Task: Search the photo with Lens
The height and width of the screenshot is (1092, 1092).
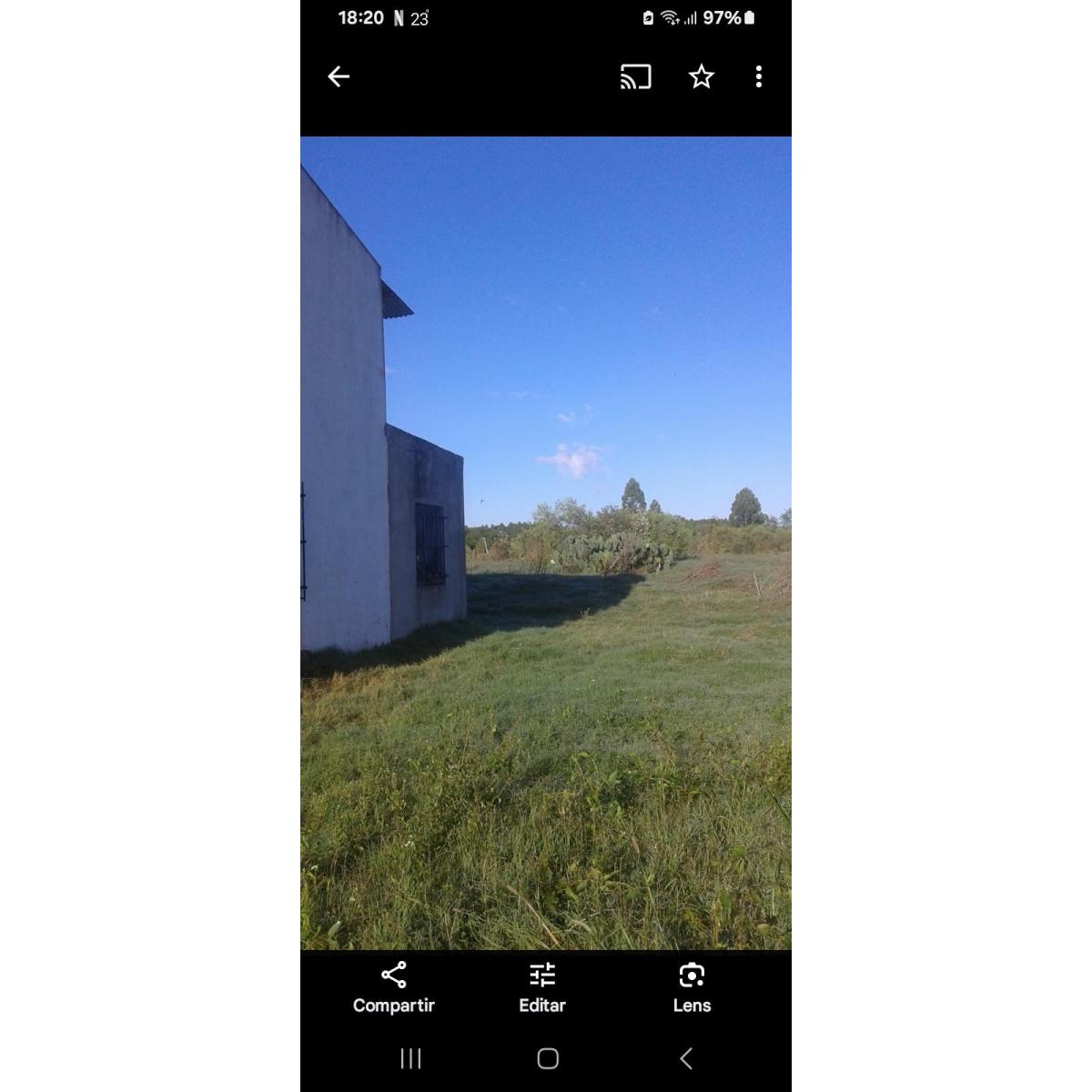Action: coord(692,987)
